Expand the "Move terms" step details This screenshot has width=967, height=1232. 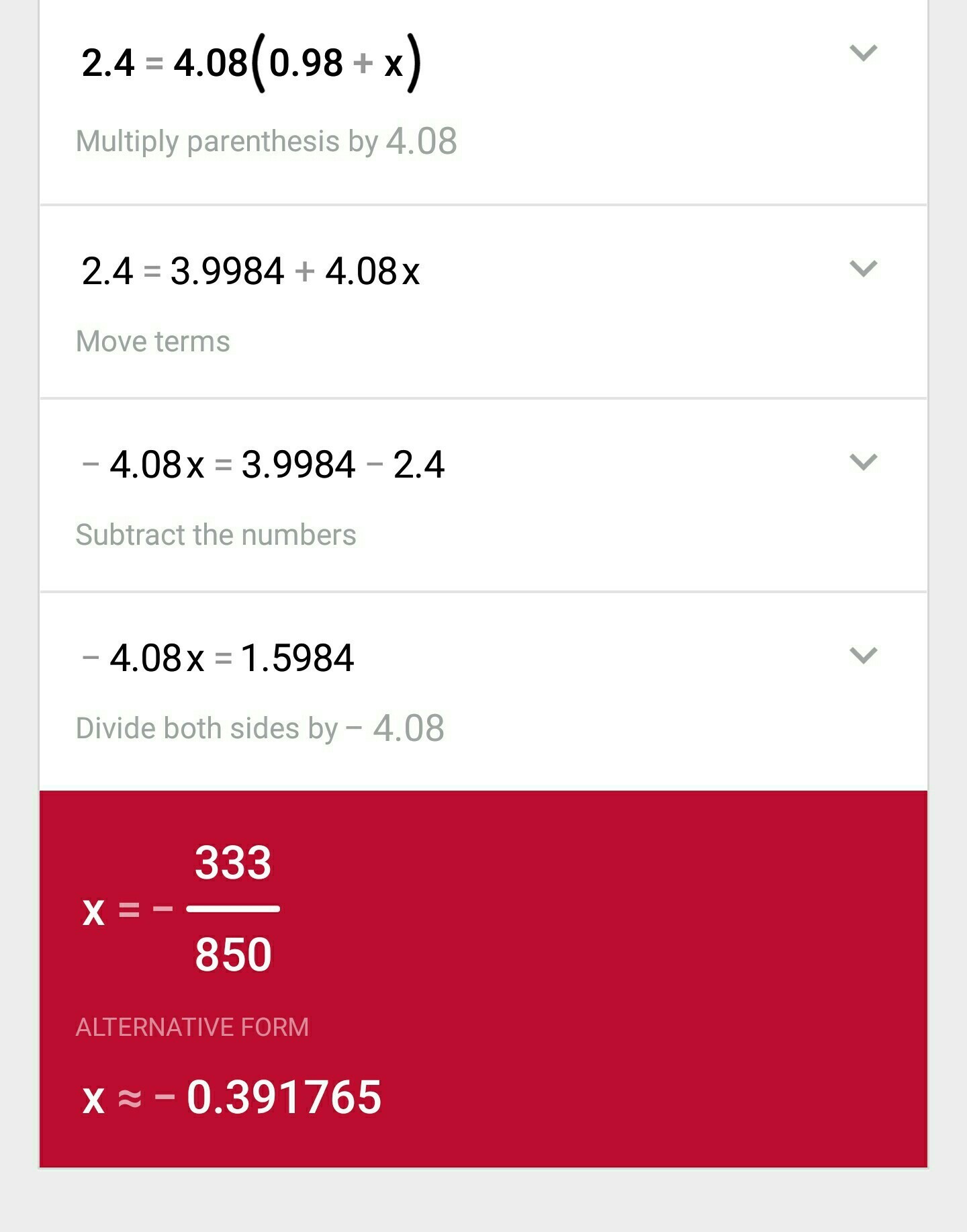(x=863, y=269)
